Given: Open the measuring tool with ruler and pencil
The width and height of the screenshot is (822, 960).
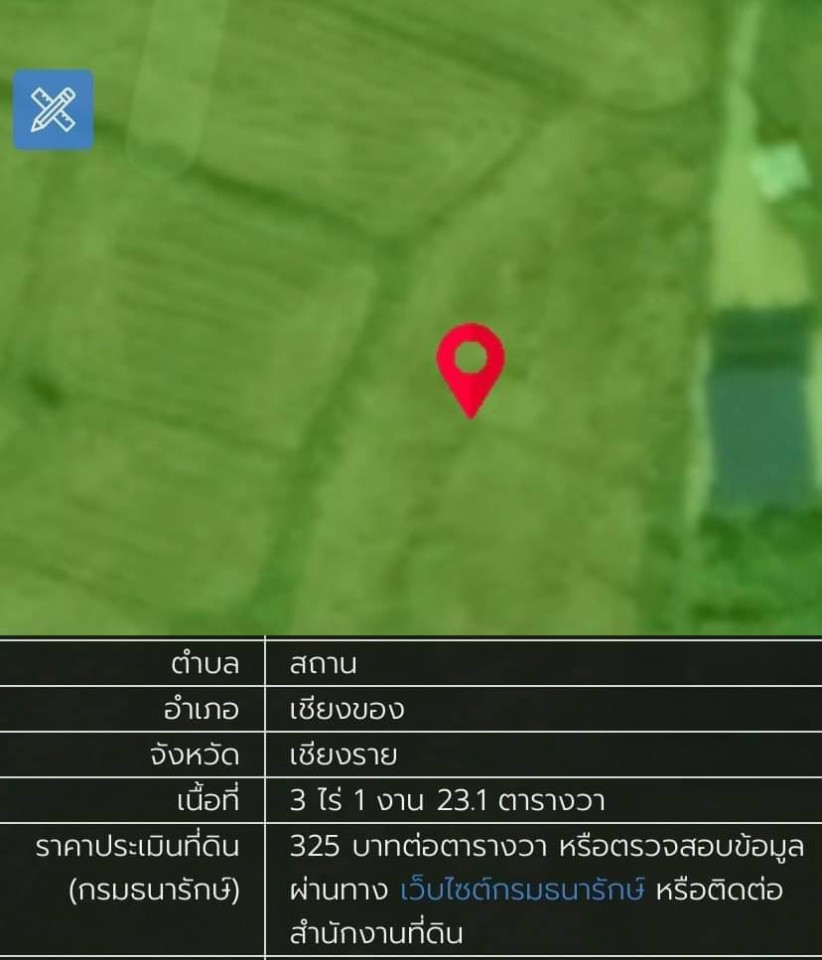Looking at the screenshot, I should [x=53, y=110].
